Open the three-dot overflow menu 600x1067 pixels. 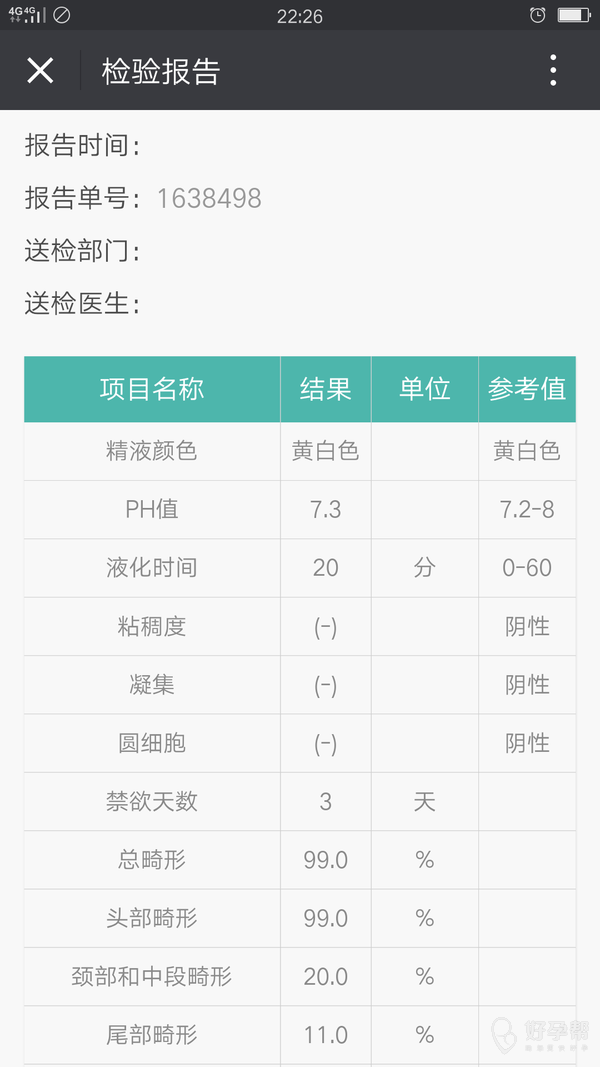553,70
